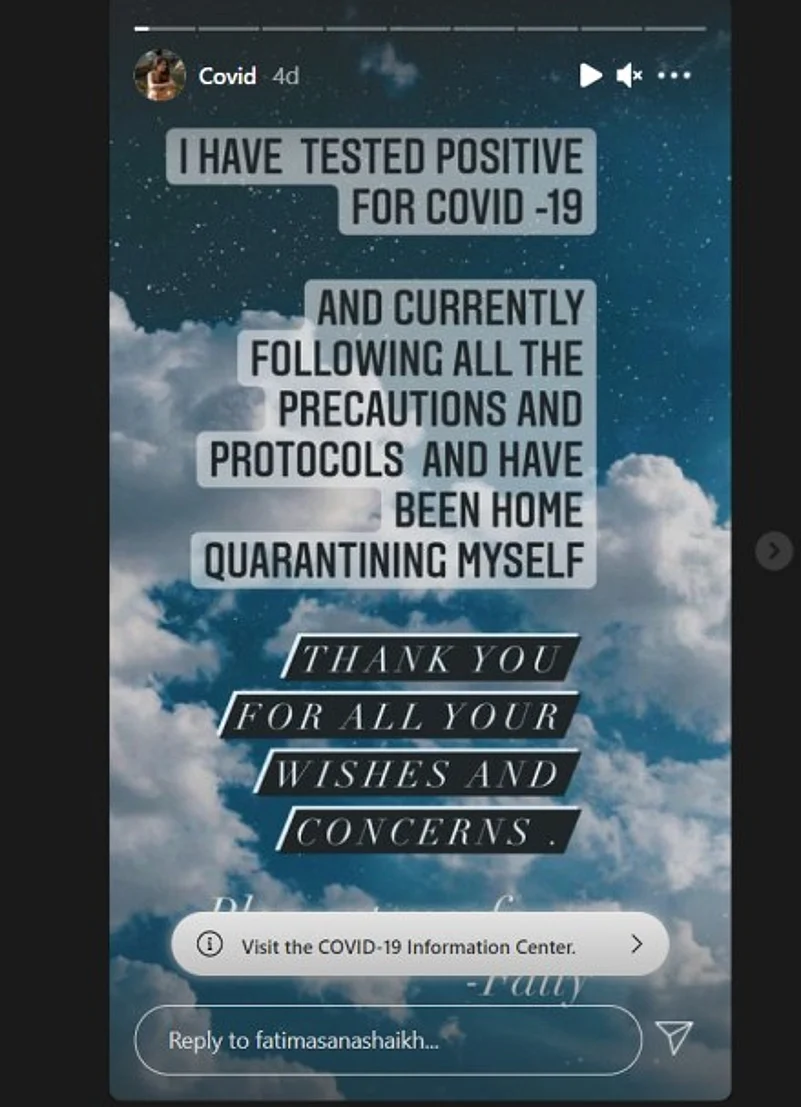Reply to fatimasanashaikh's story
801x1107 pixels.
[388, 1040]
